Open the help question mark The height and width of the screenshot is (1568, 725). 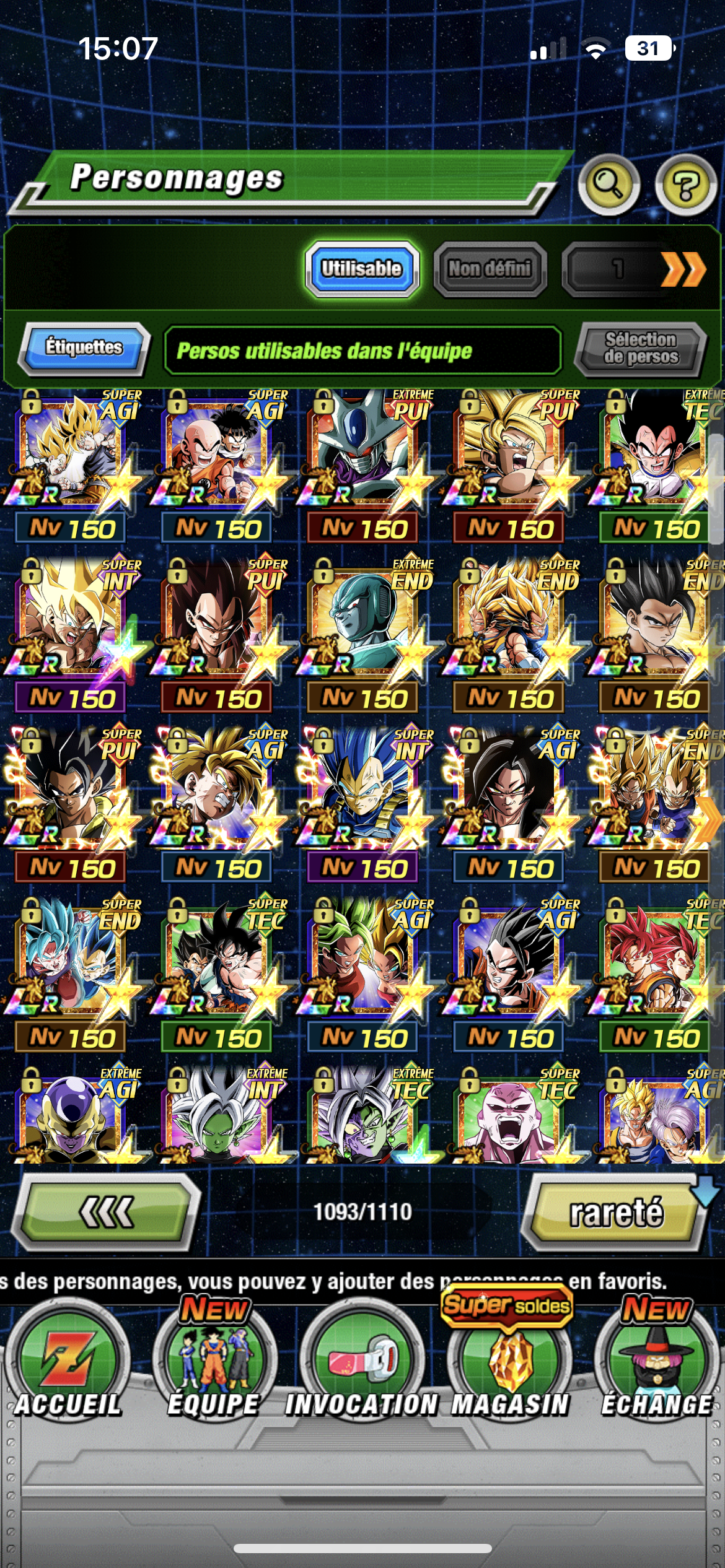685,185
